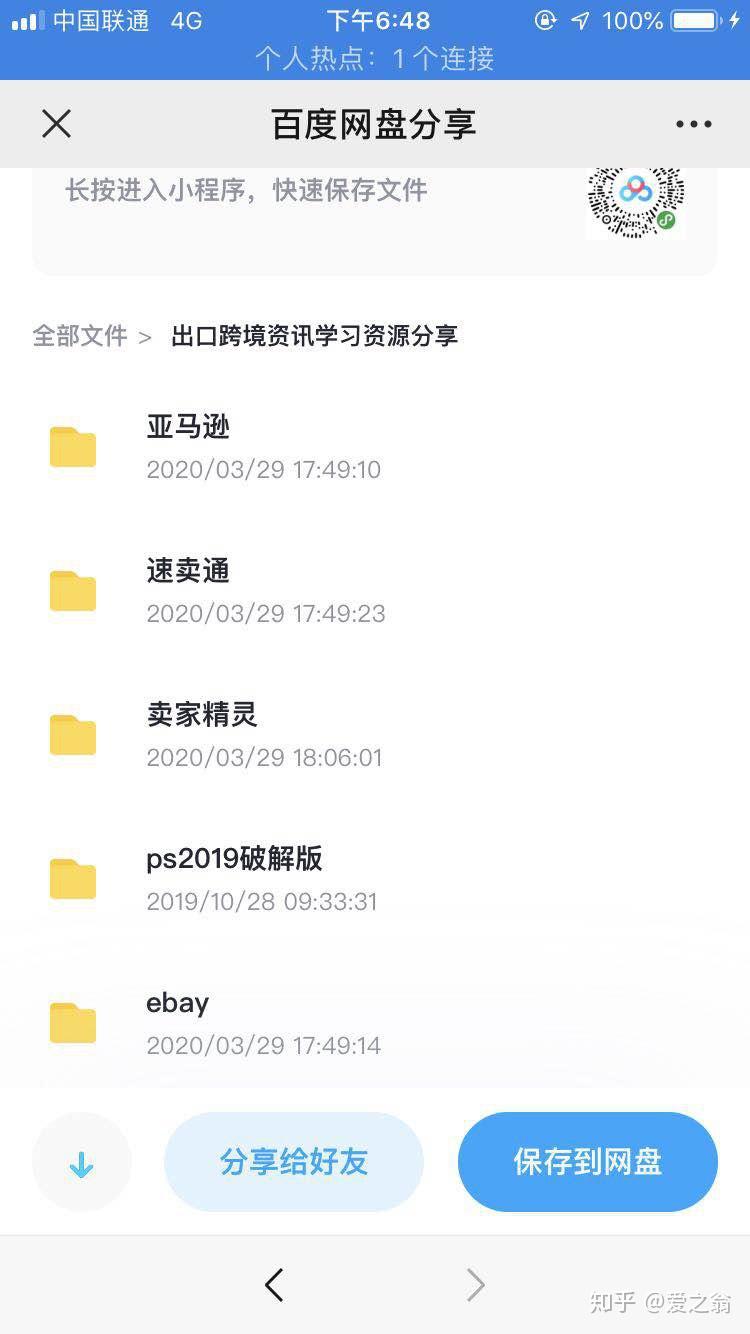Tap 保存到网盘 to save files
This screenshot has height=1334, width=750.
588,1162
